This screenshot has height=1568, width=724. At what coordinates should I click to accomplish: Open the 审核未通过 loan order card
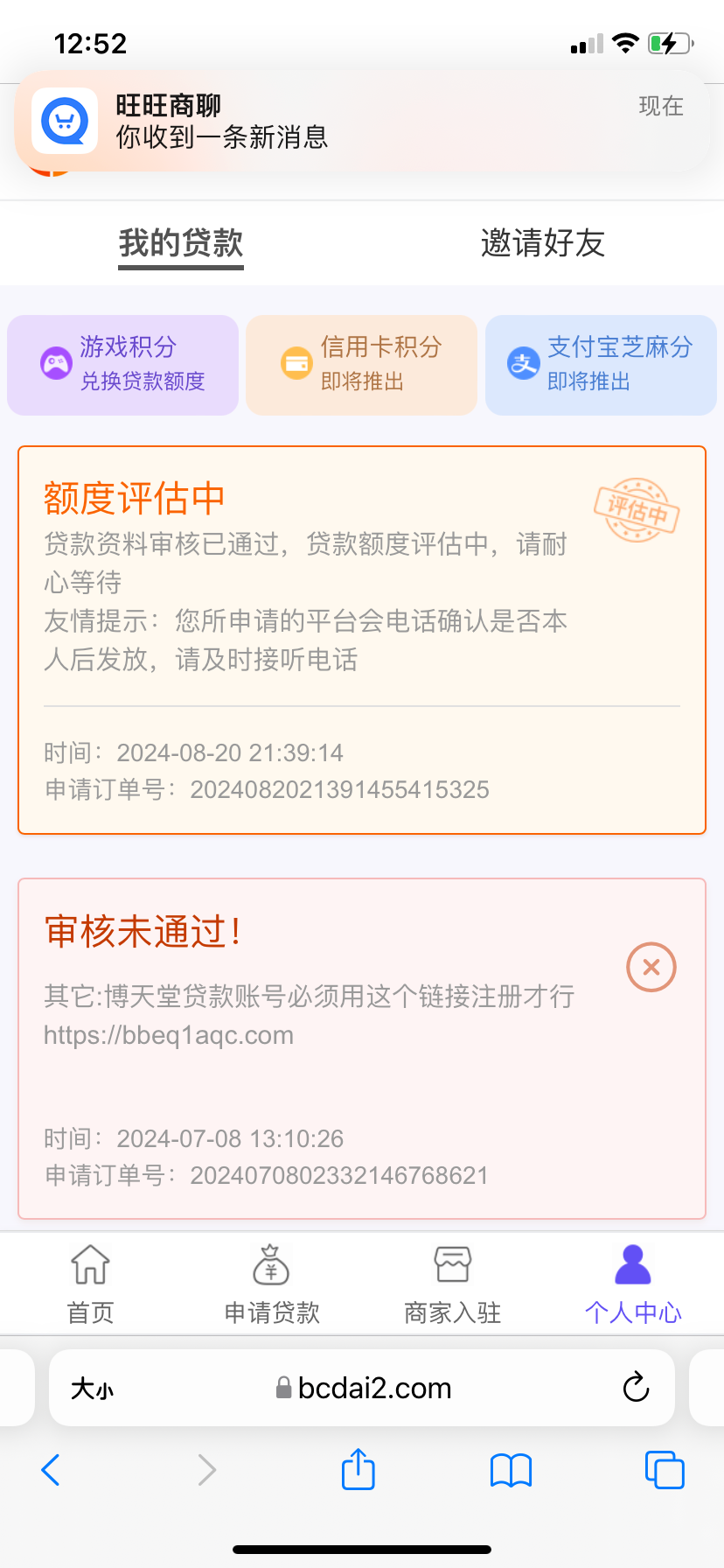(x=362, y=1047)
